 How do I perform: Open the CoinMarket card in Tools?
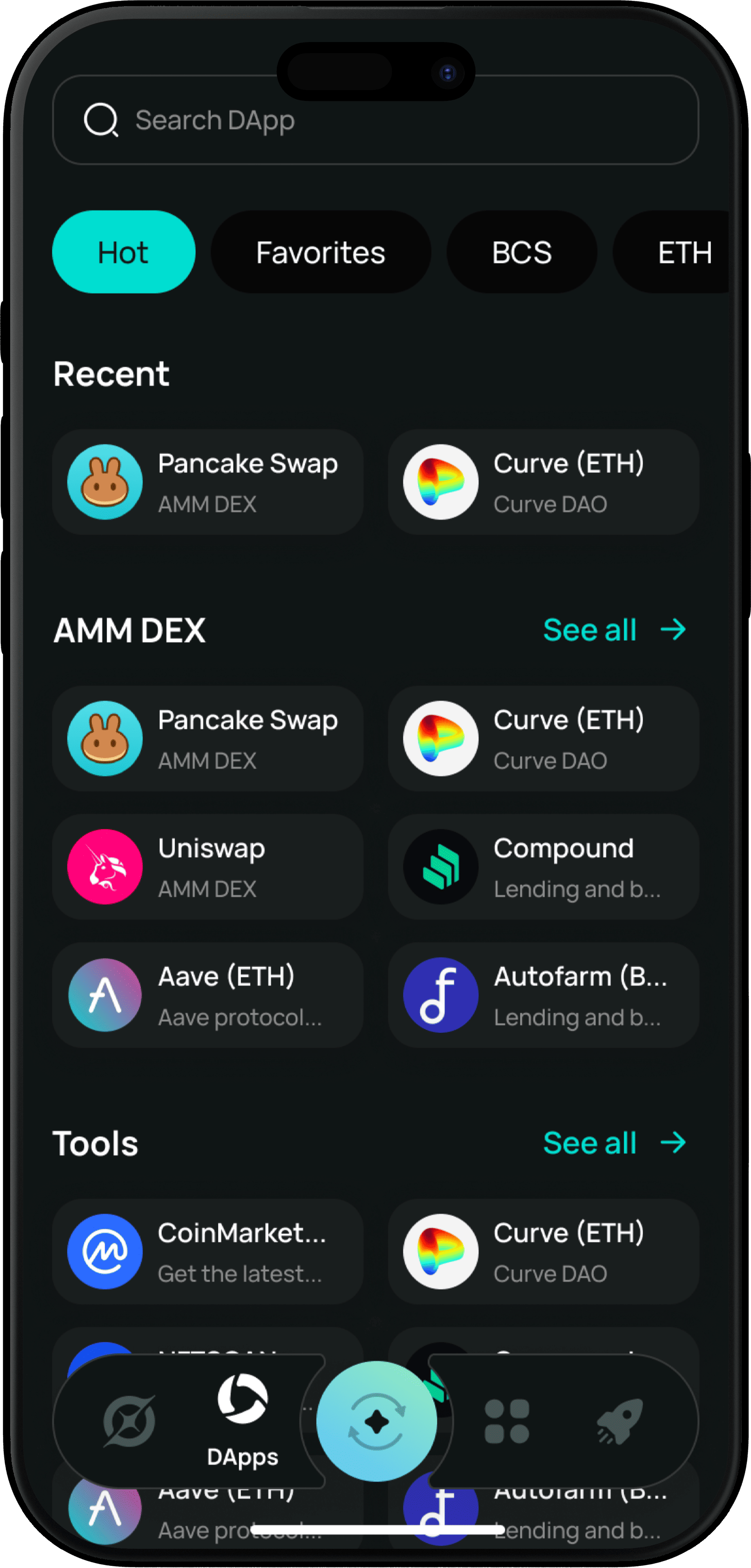click(207, 1252)
